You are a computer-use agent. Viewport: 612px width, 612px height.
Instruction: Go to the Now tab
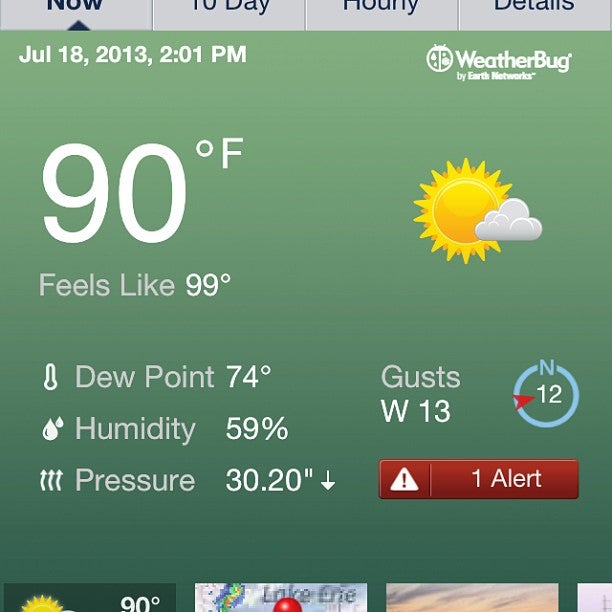75,10
